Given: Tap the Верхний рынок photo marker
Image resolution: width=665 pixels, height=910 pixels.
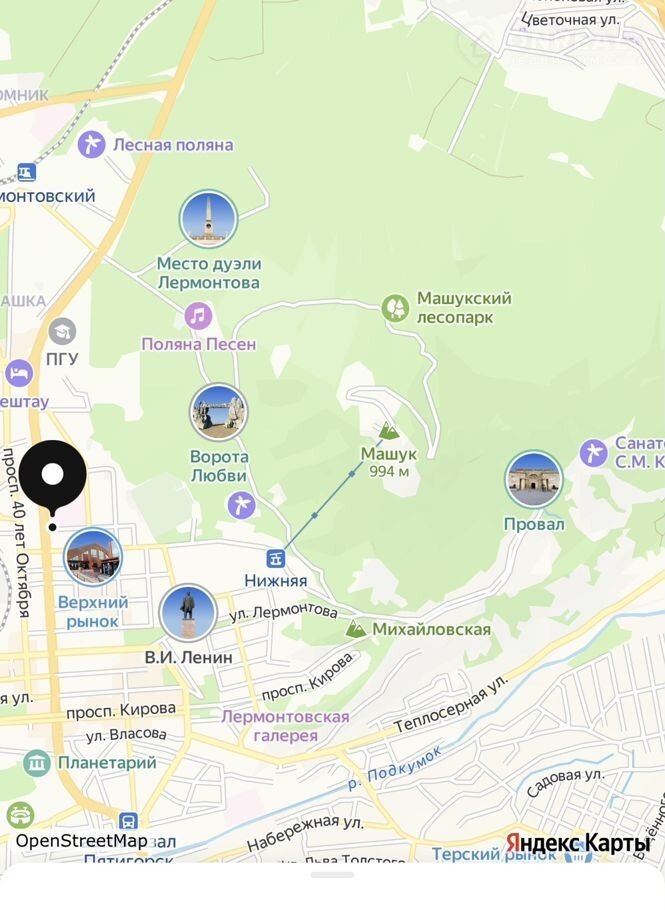Looking at the screenshot, I should tap(93, 557).
